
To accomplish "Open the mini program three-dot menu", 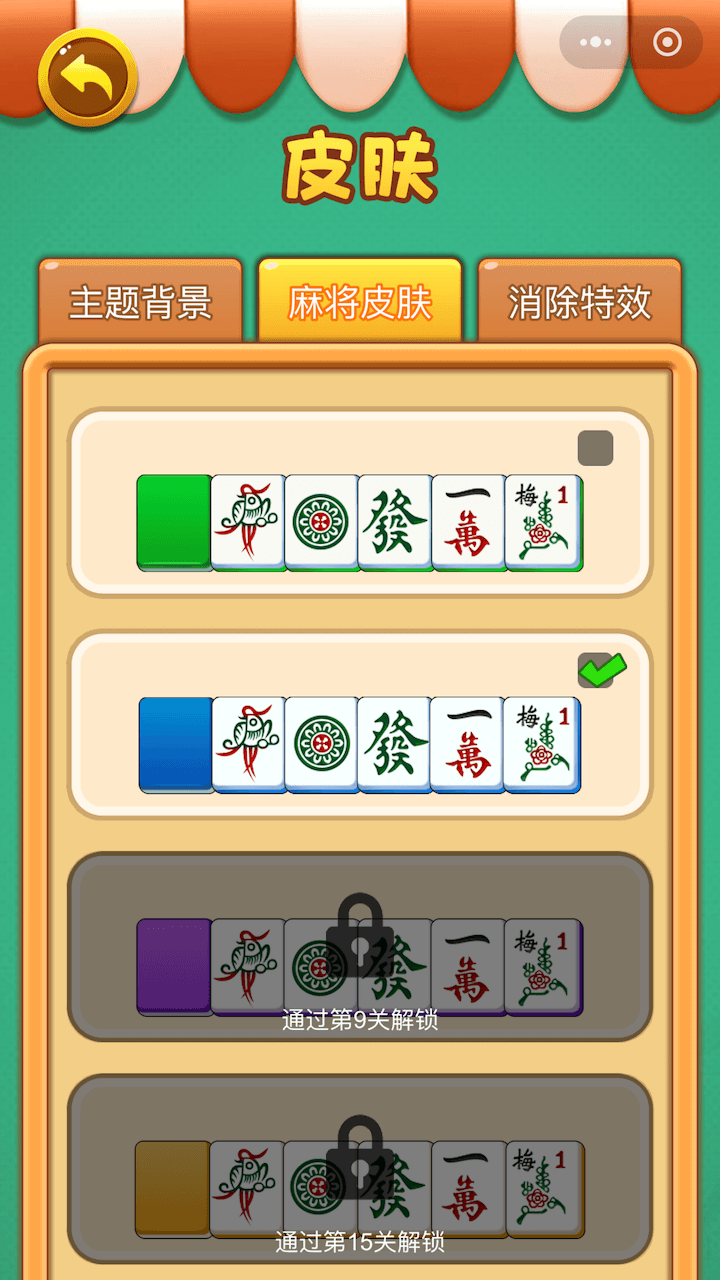I will [596, 42].
